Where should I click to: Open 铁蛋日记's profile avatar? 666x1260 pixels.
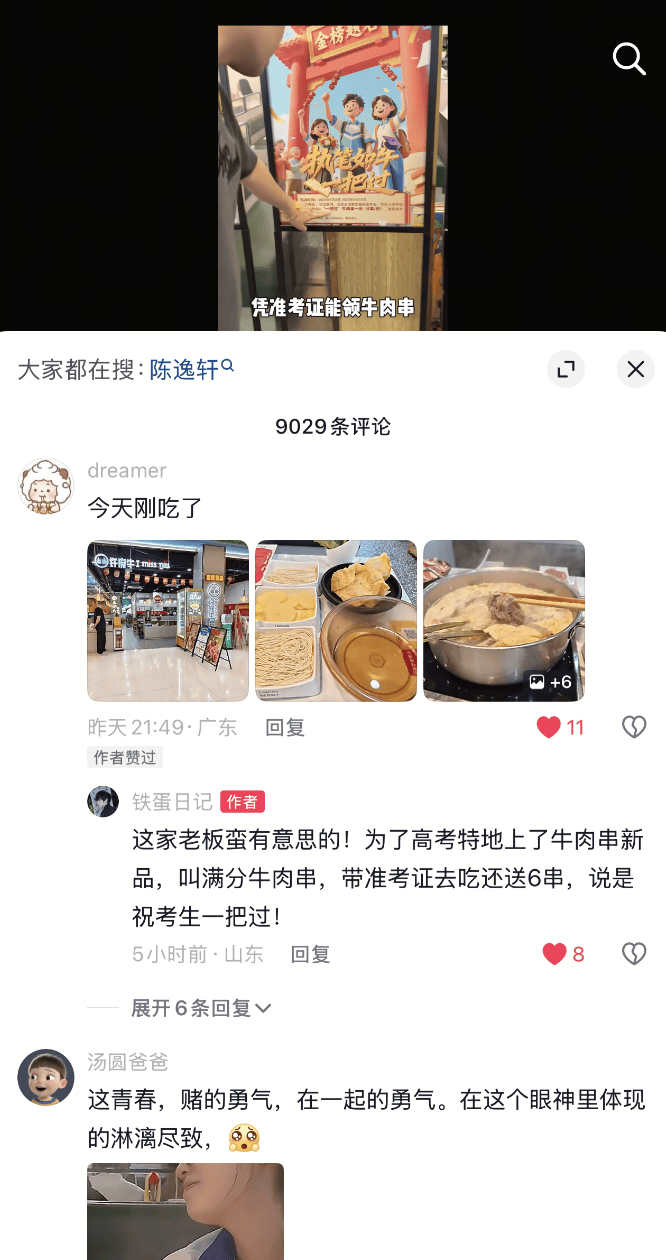103,801
